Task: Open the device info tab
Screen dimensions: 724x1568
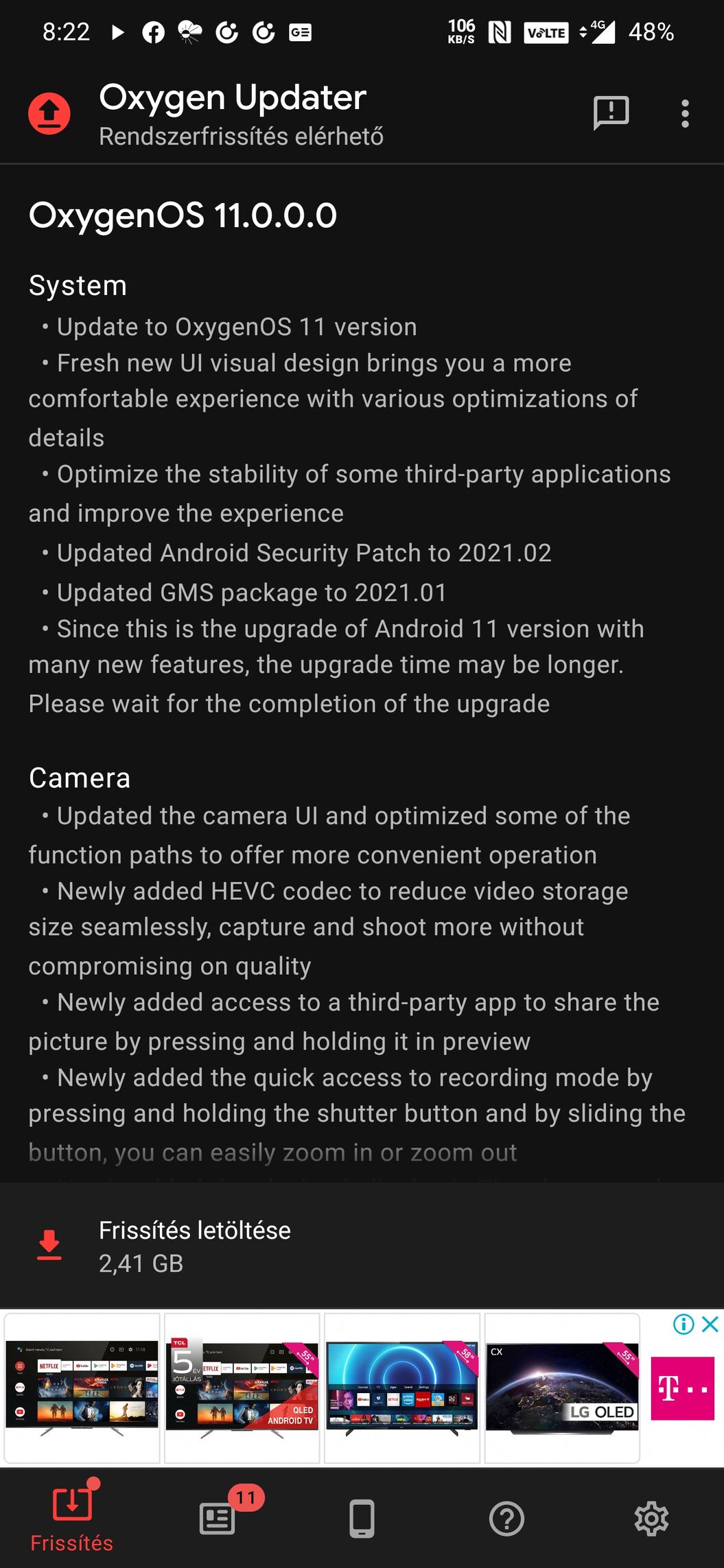Action: point(362,1517)
